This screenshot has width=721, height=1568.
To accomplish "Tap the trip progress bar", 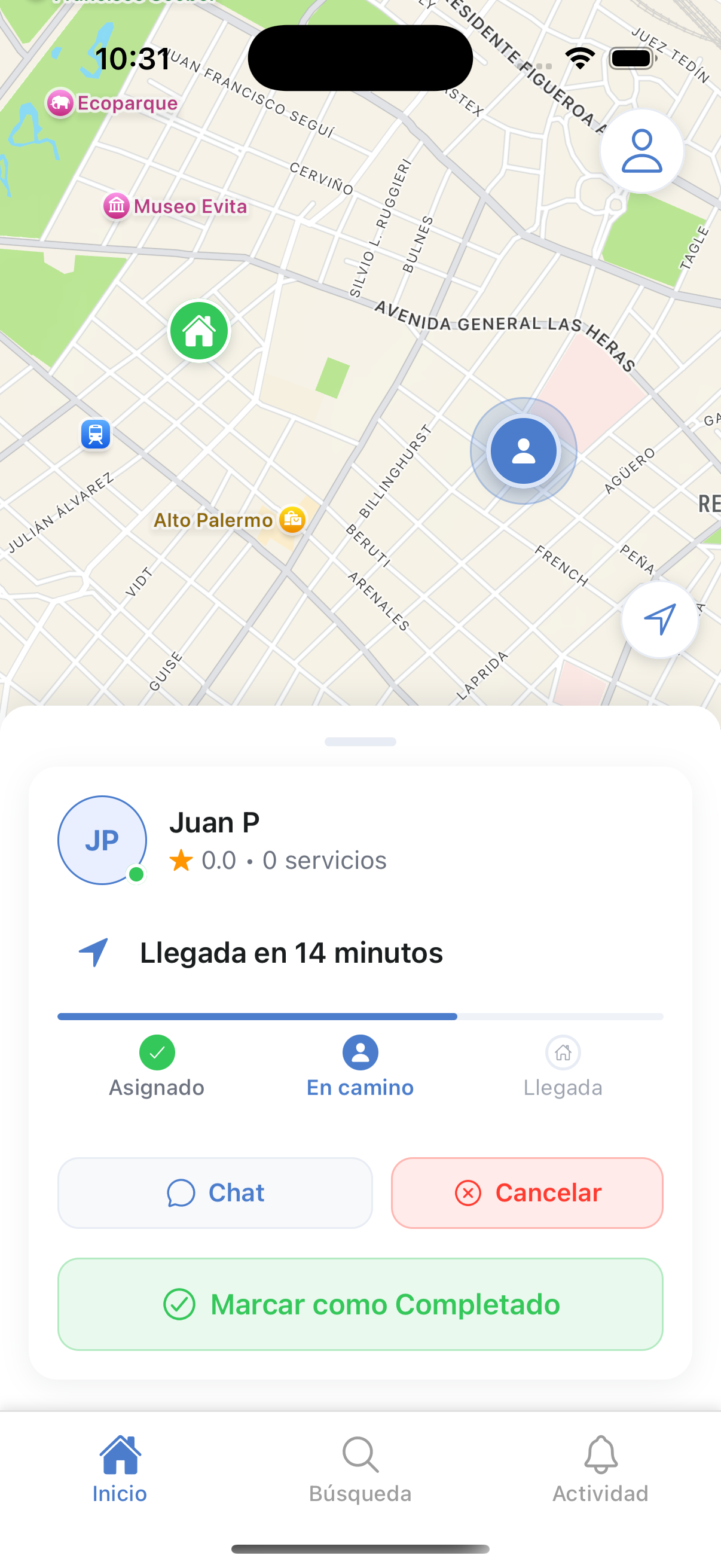I will [x=360, y=1016].
